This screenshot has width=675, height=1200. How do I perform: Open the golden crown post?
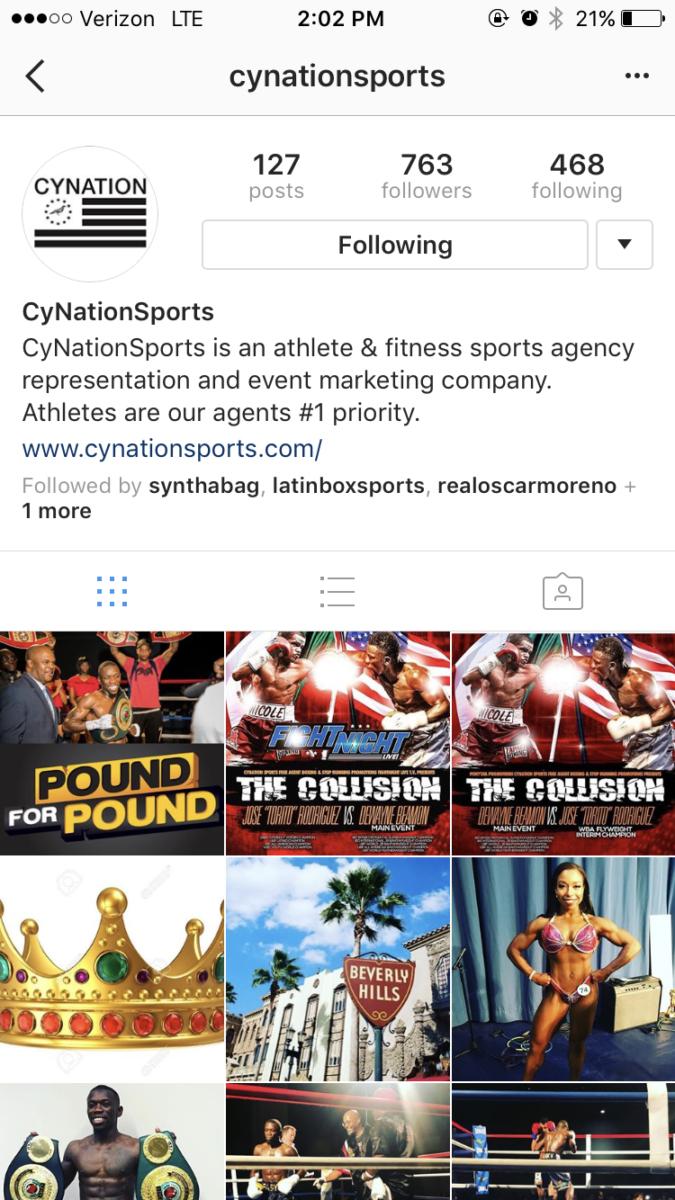(111, 968)
